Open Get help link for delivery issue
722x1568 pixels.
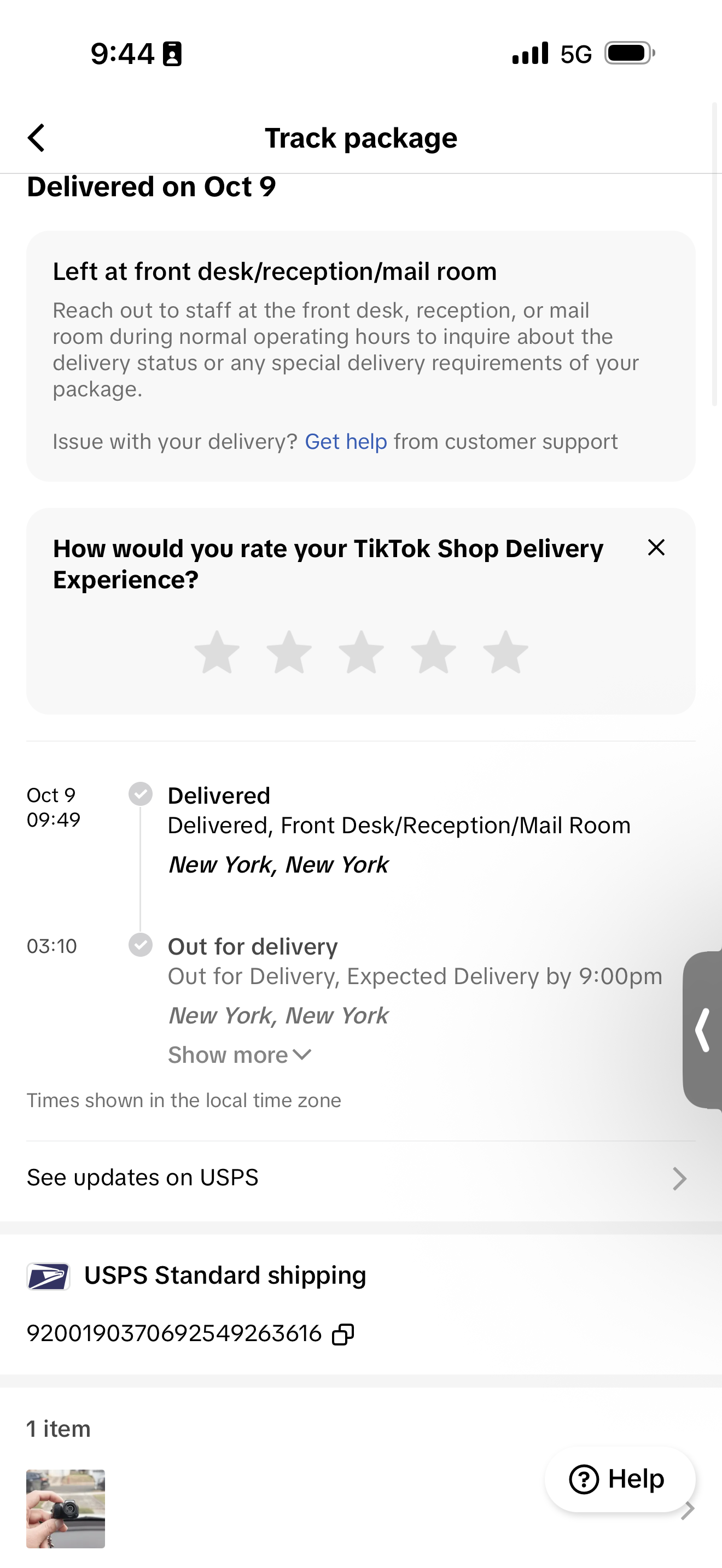point(346,441)
